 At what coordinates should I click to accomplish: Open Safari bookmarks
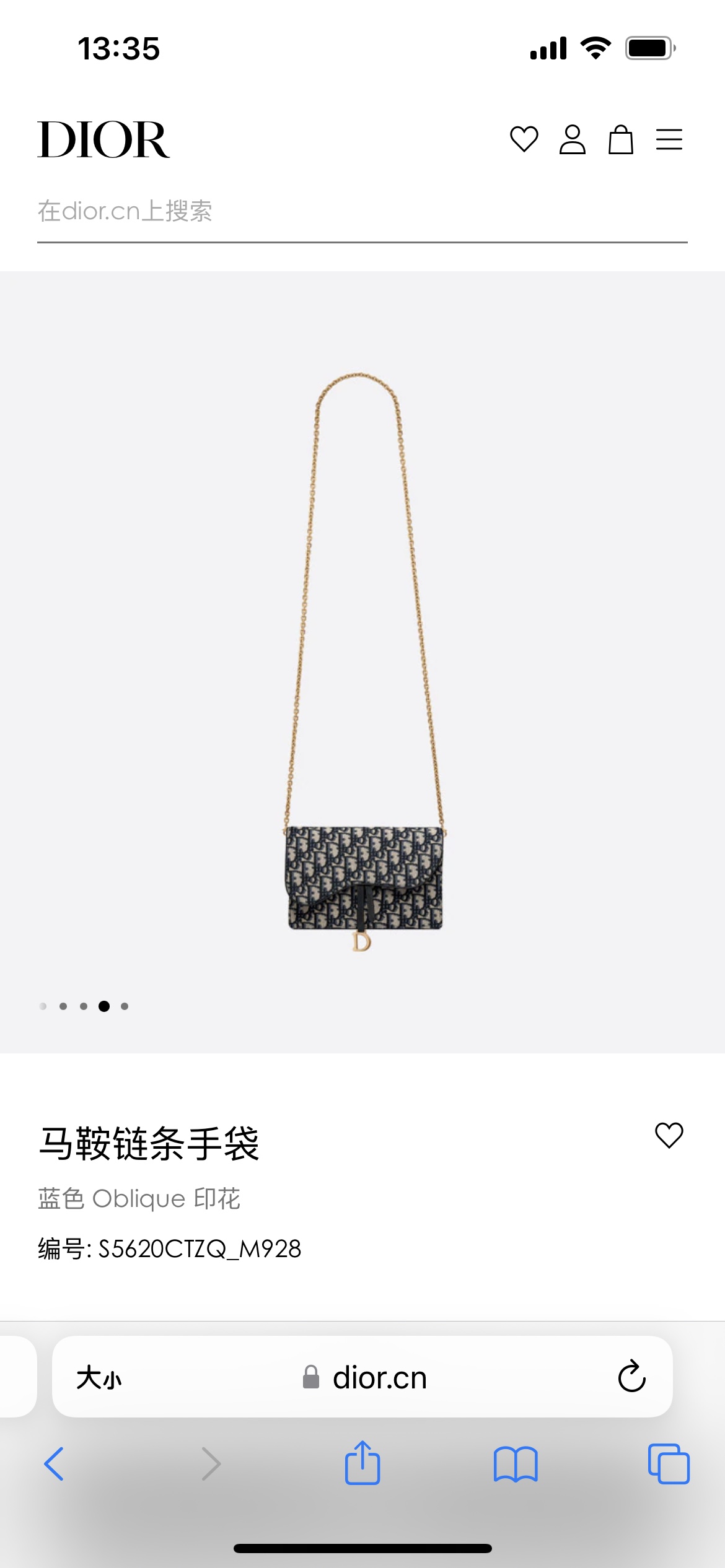click(516, 1464)
